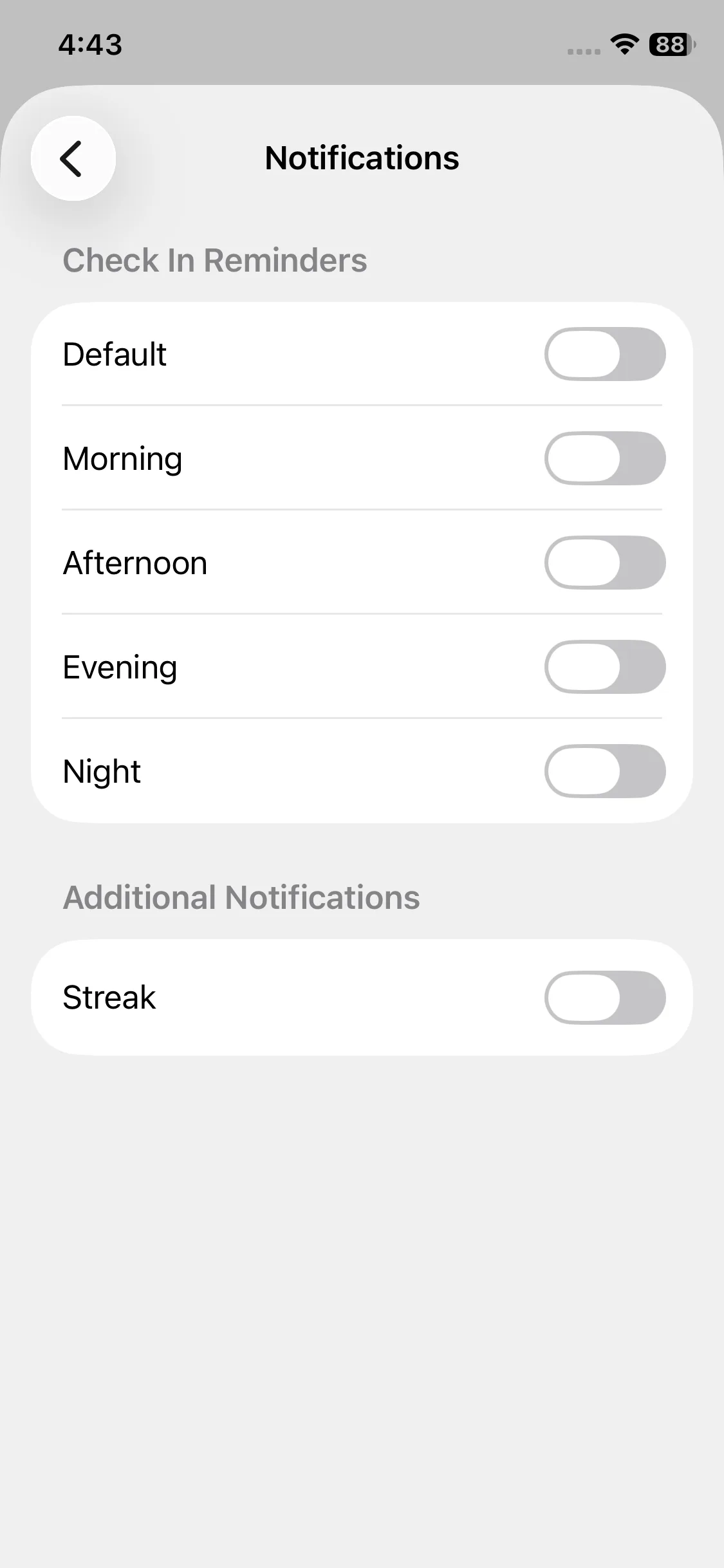The height and width of the screenshot is (1568, 724).
Task: Enable Streak notifications
Action: coord(604,997)
